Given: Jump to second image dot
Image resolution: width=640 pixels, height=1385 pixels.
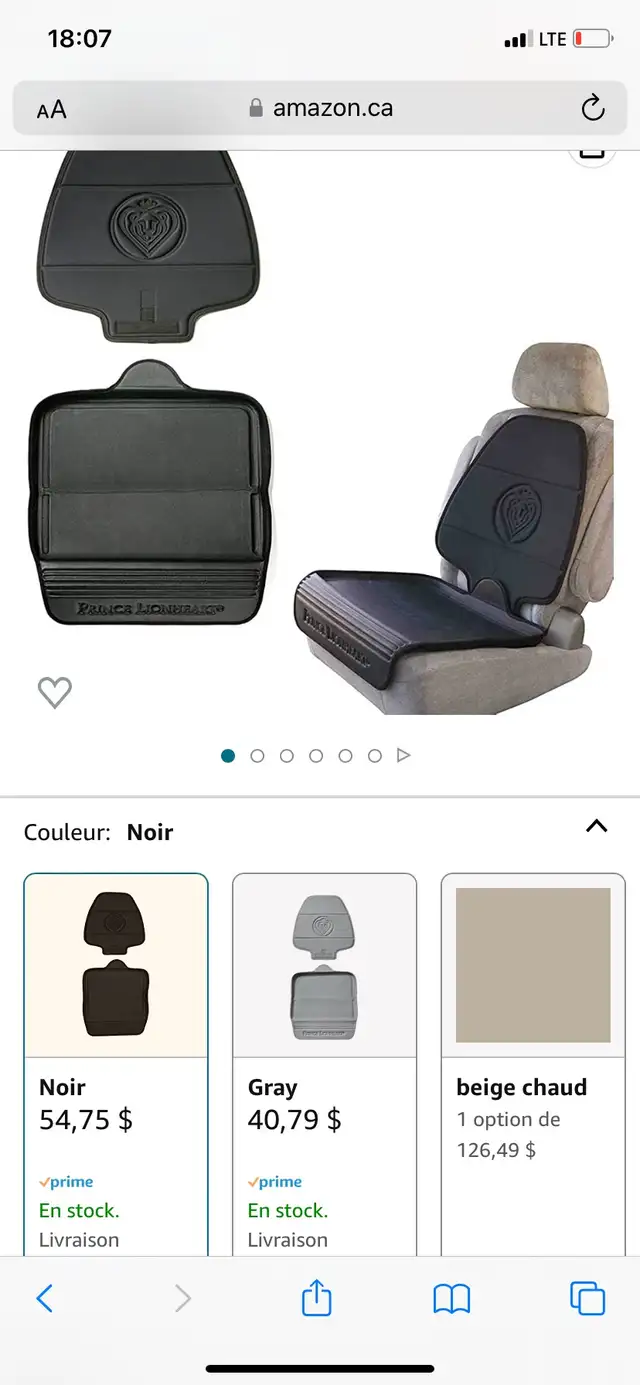Looking at the screenshot, I should click(x=257, y=756).
